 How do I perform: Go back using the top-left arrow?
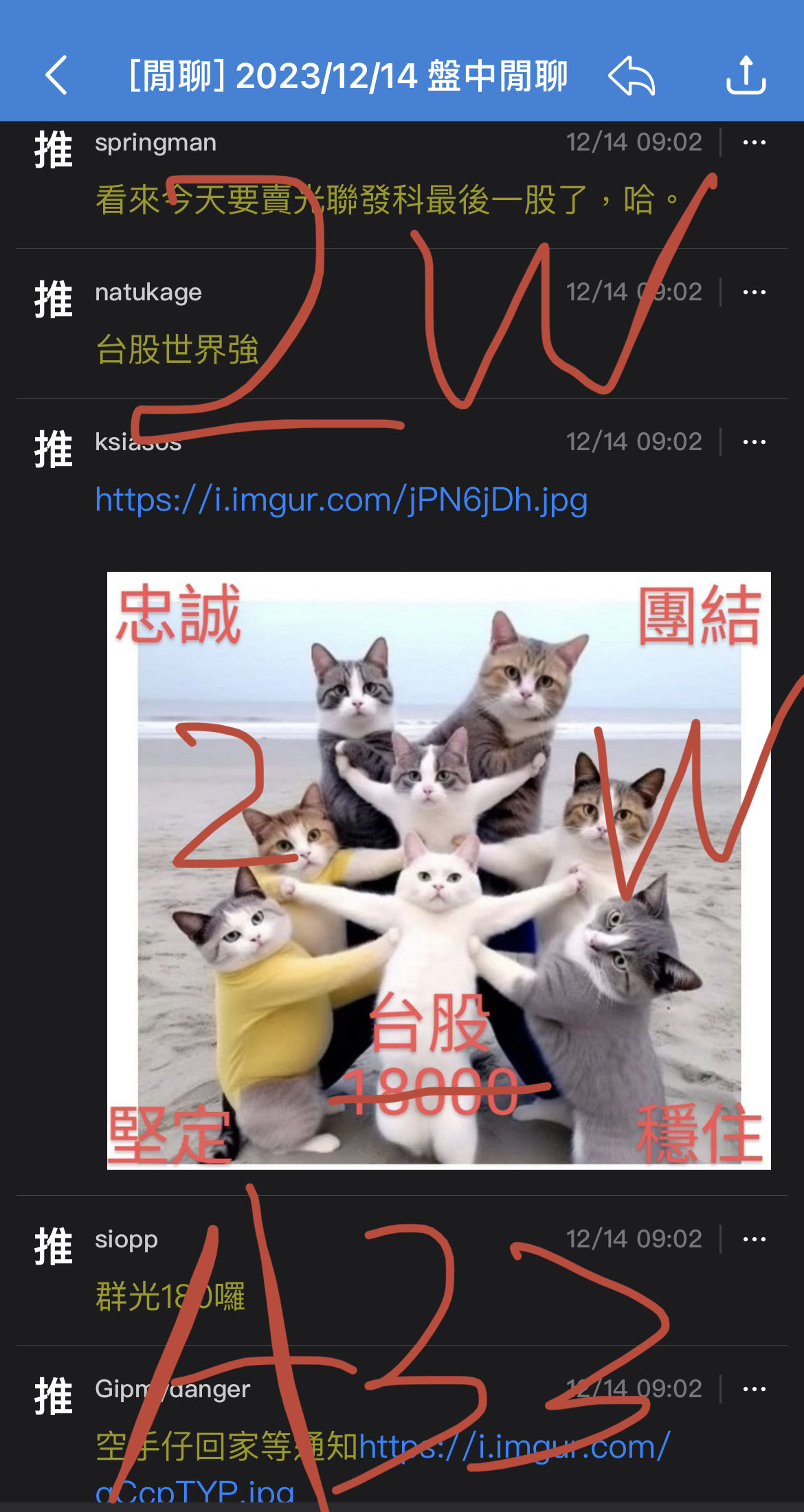(x=56, y=75)
